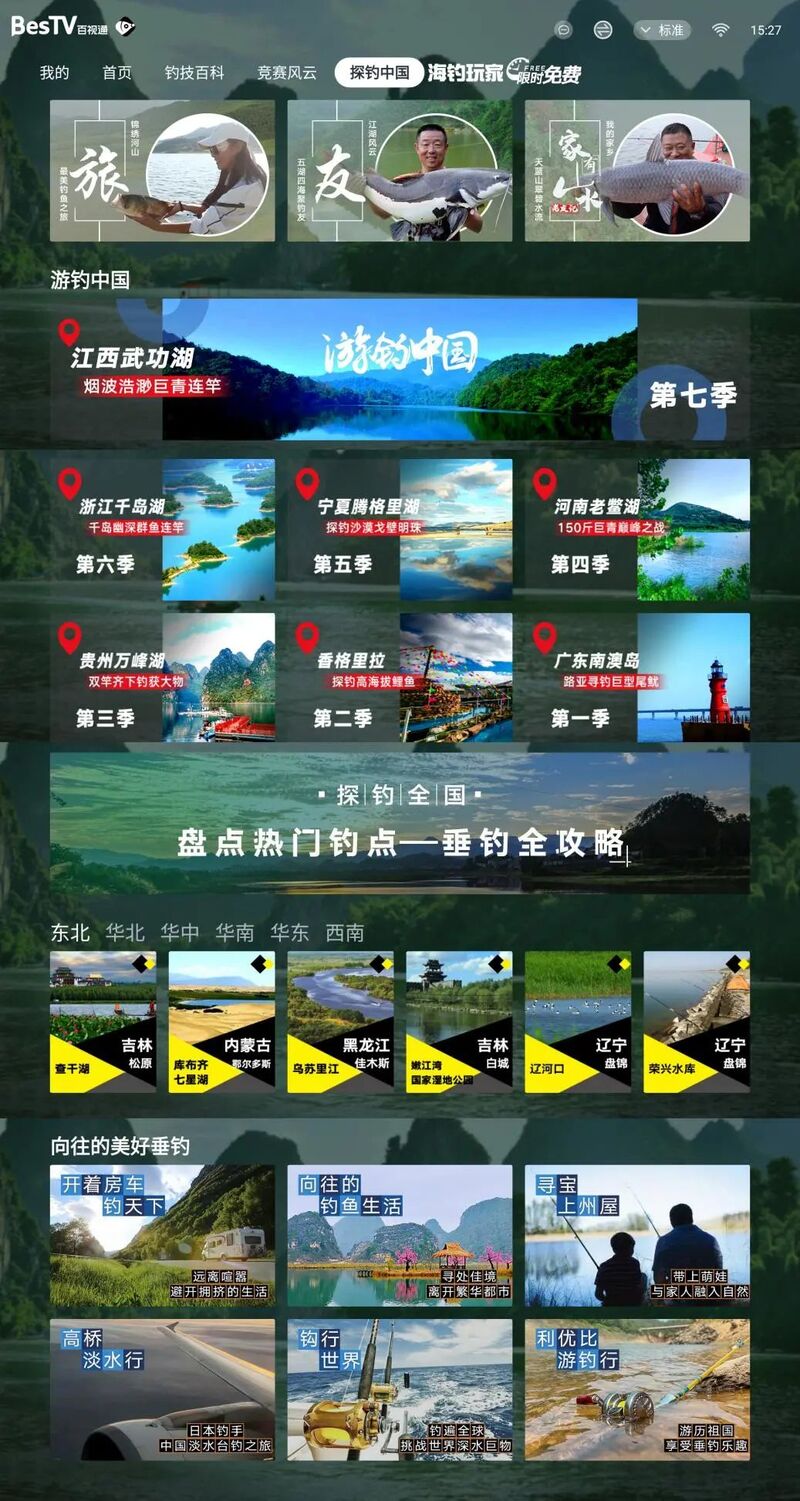
Task: Open the 查干湖 吉林松原 fishing spot
Action: point(103,1021)
